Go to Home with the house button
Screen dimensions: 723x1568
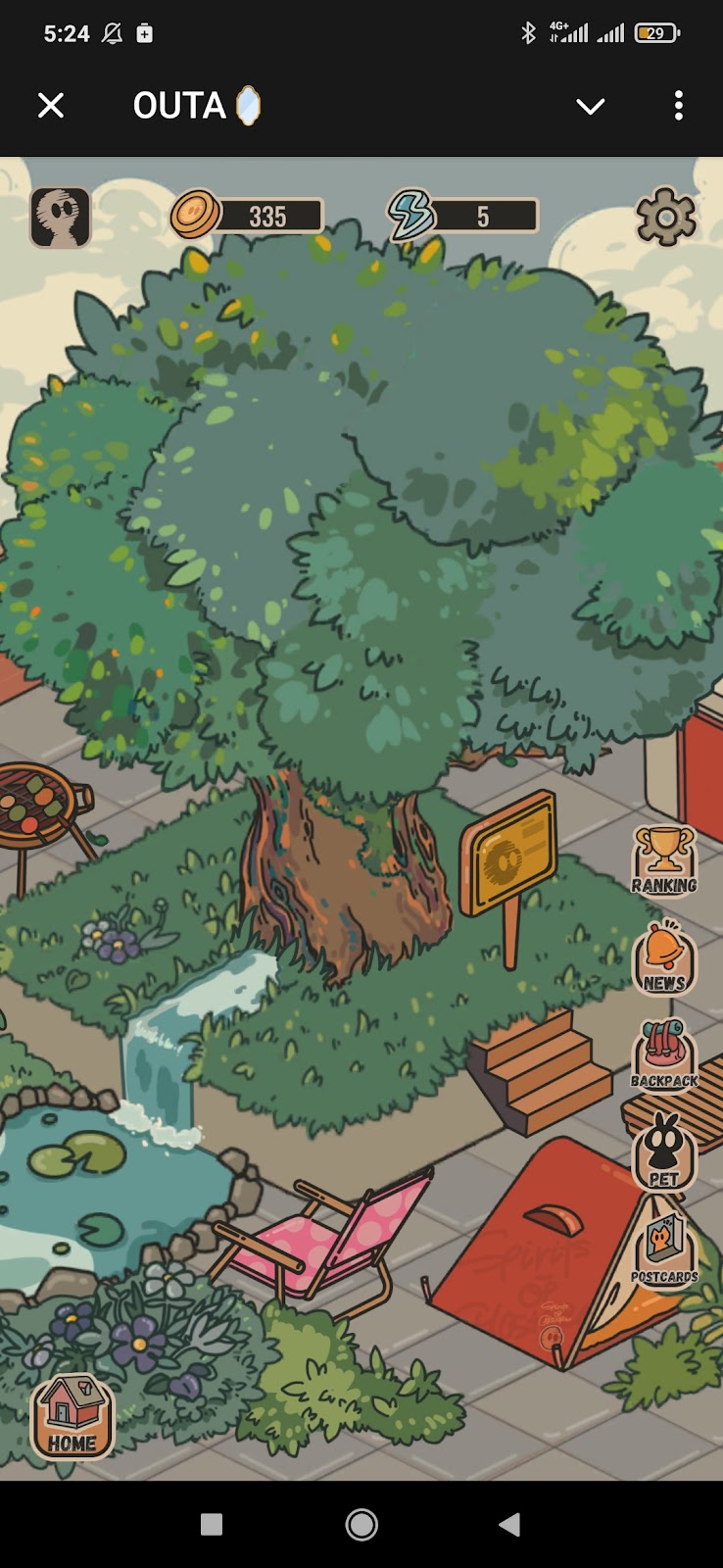72,1417
